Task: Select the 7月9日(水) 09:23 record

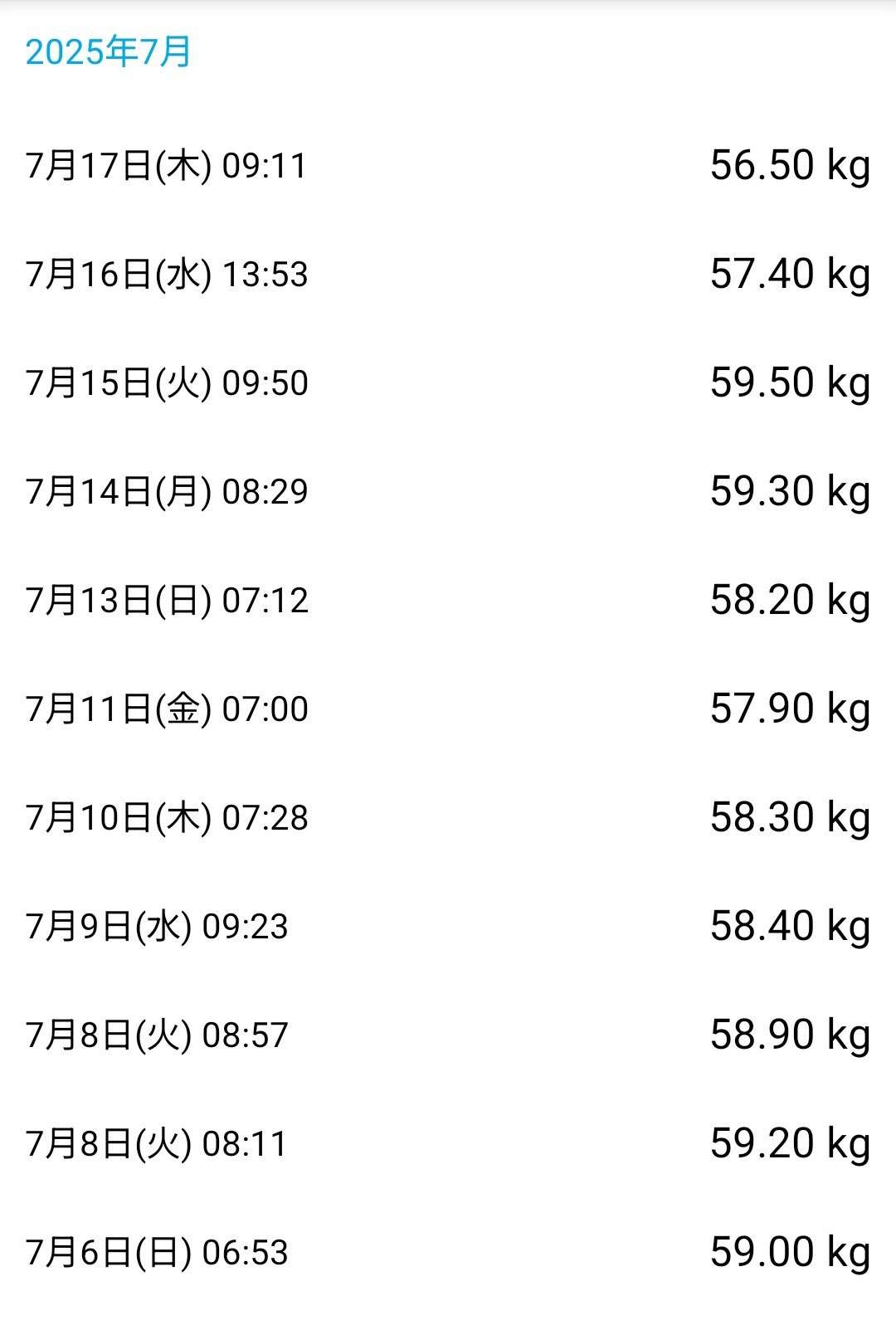Action: [x=448, y=926]
